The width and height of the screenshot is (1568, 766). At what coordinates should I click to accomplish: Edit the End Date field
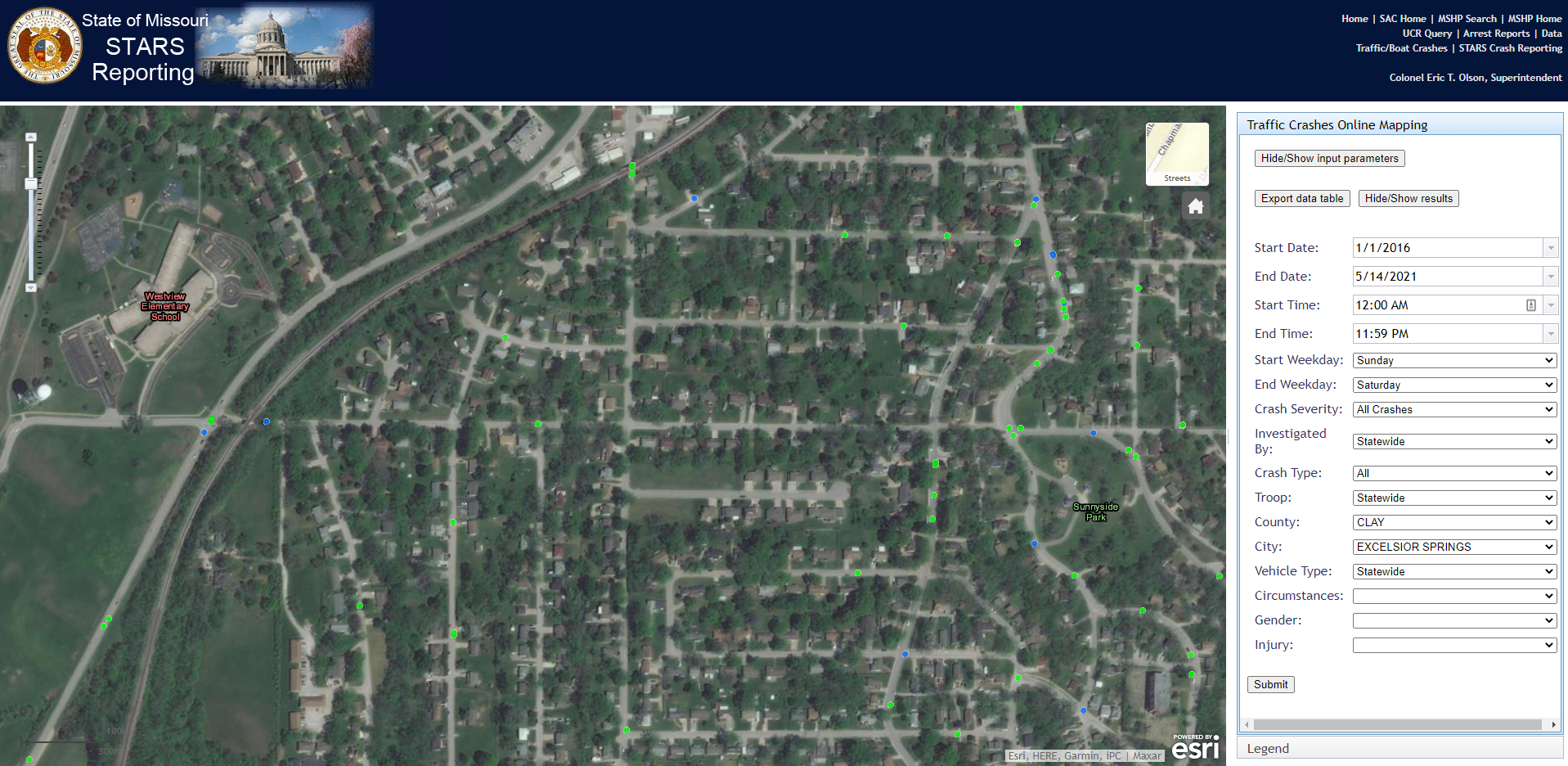coord(1445,277)
